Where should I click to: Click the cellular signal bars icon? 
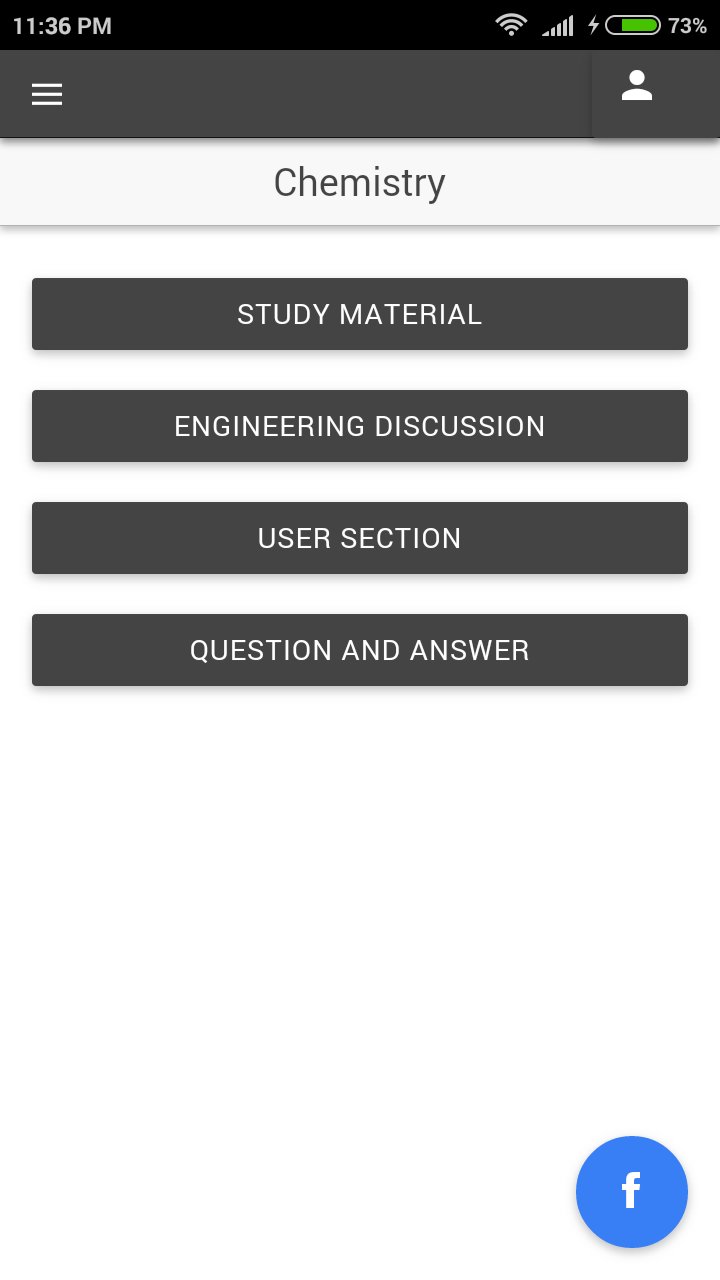pyautogui.click(x=560, y=25)
